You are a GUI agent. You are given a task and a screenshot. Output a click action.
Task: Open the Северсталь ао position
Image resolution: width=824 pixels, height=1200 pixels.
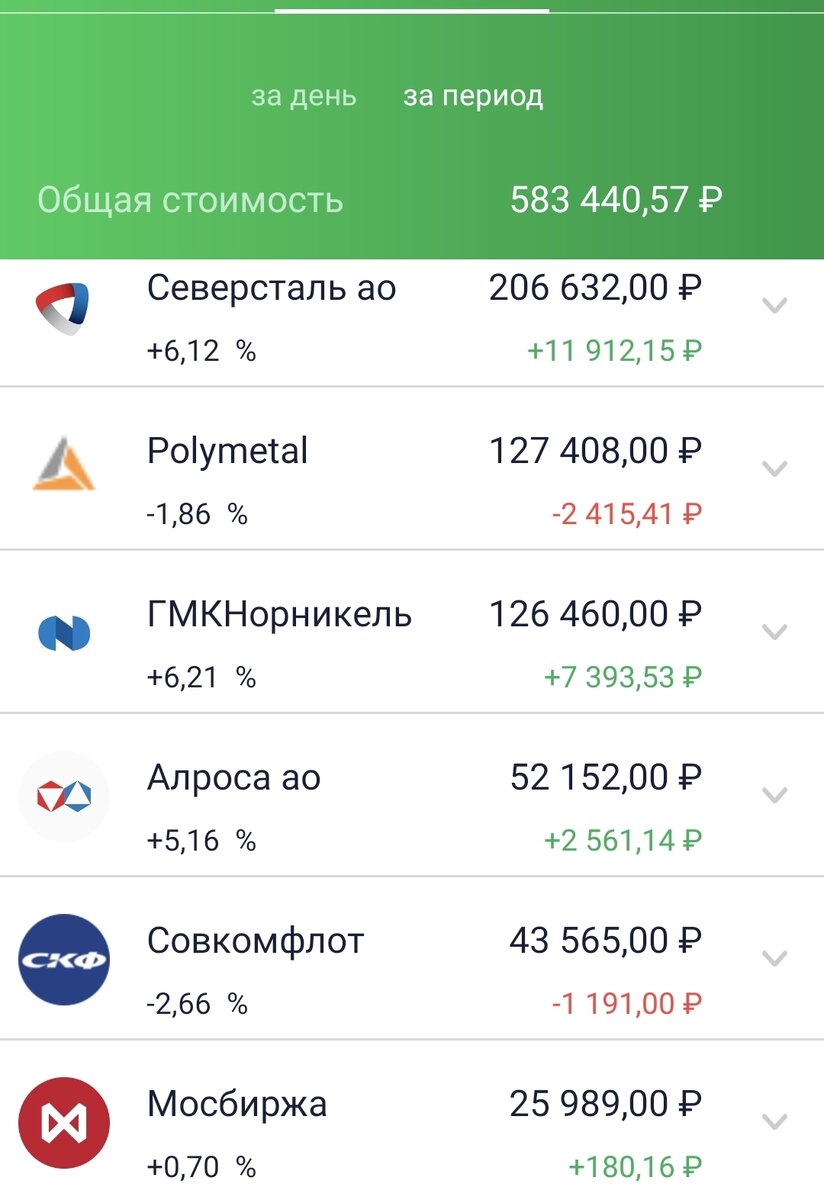pyautogui.click(x=271, y=289)
